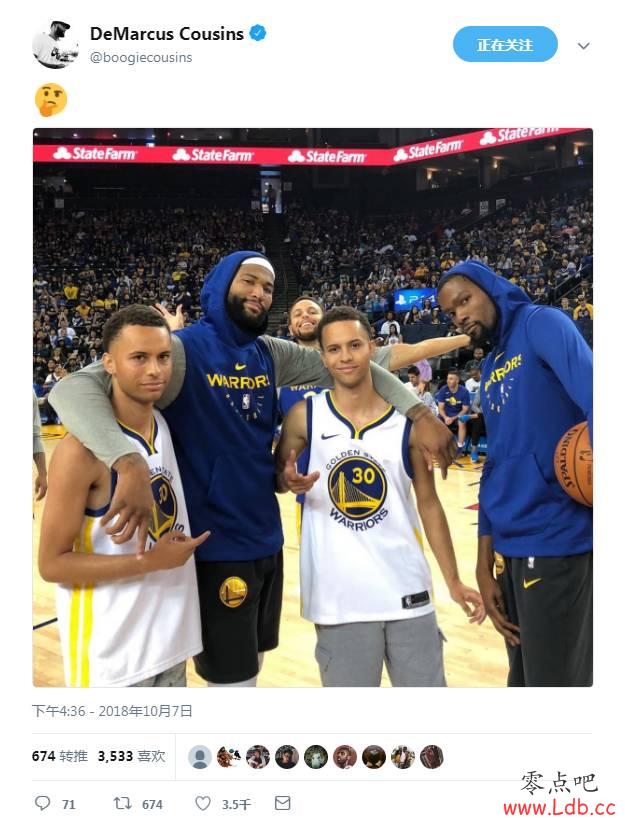View the 3,533 喜欢 likes list
Screen dimensions: 625x818
coord(131,756)
